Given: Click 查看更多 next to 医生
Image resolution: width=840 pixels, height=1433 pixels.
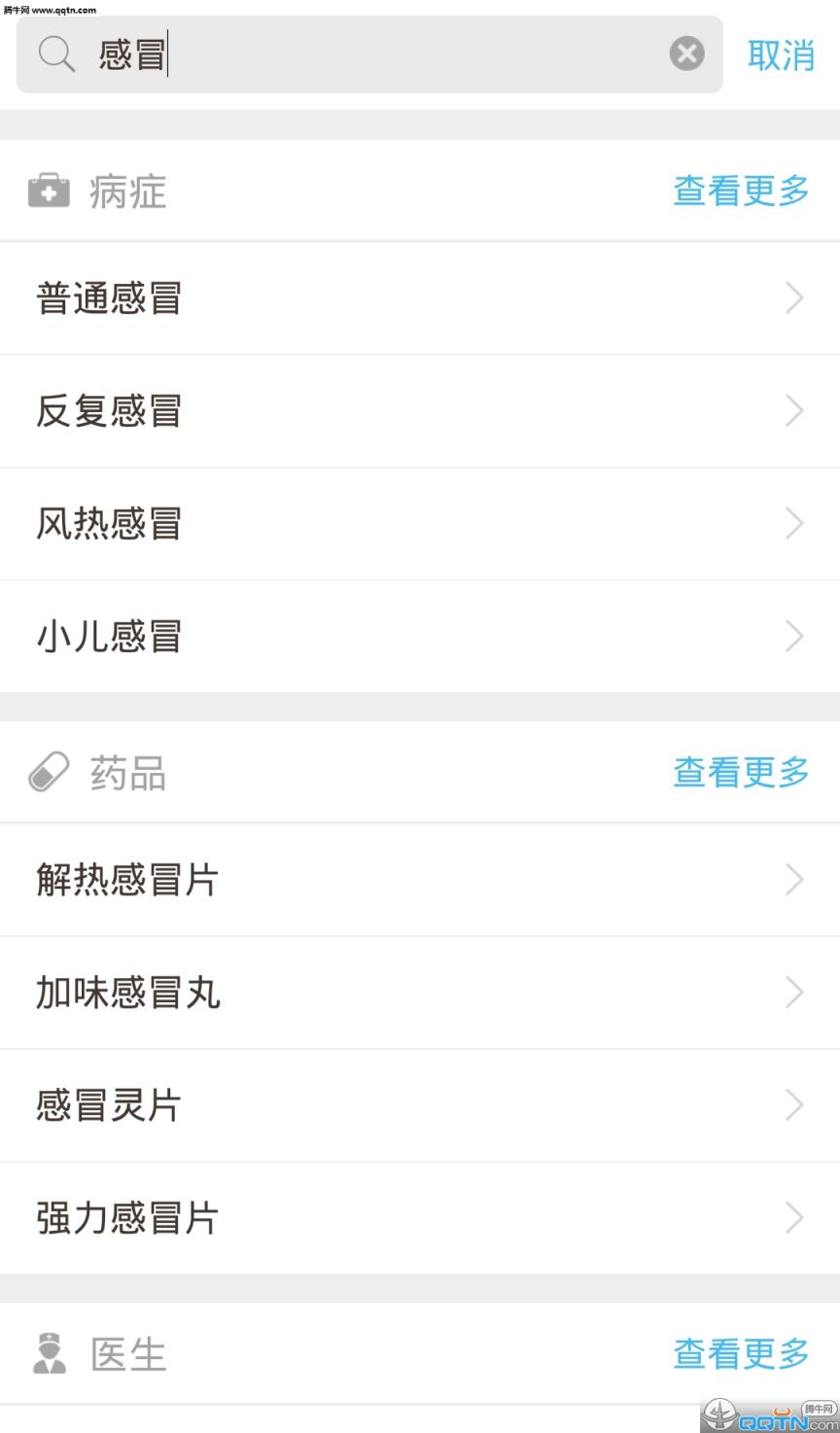Looking at the screenshot, I should (x=741, y=1353).
